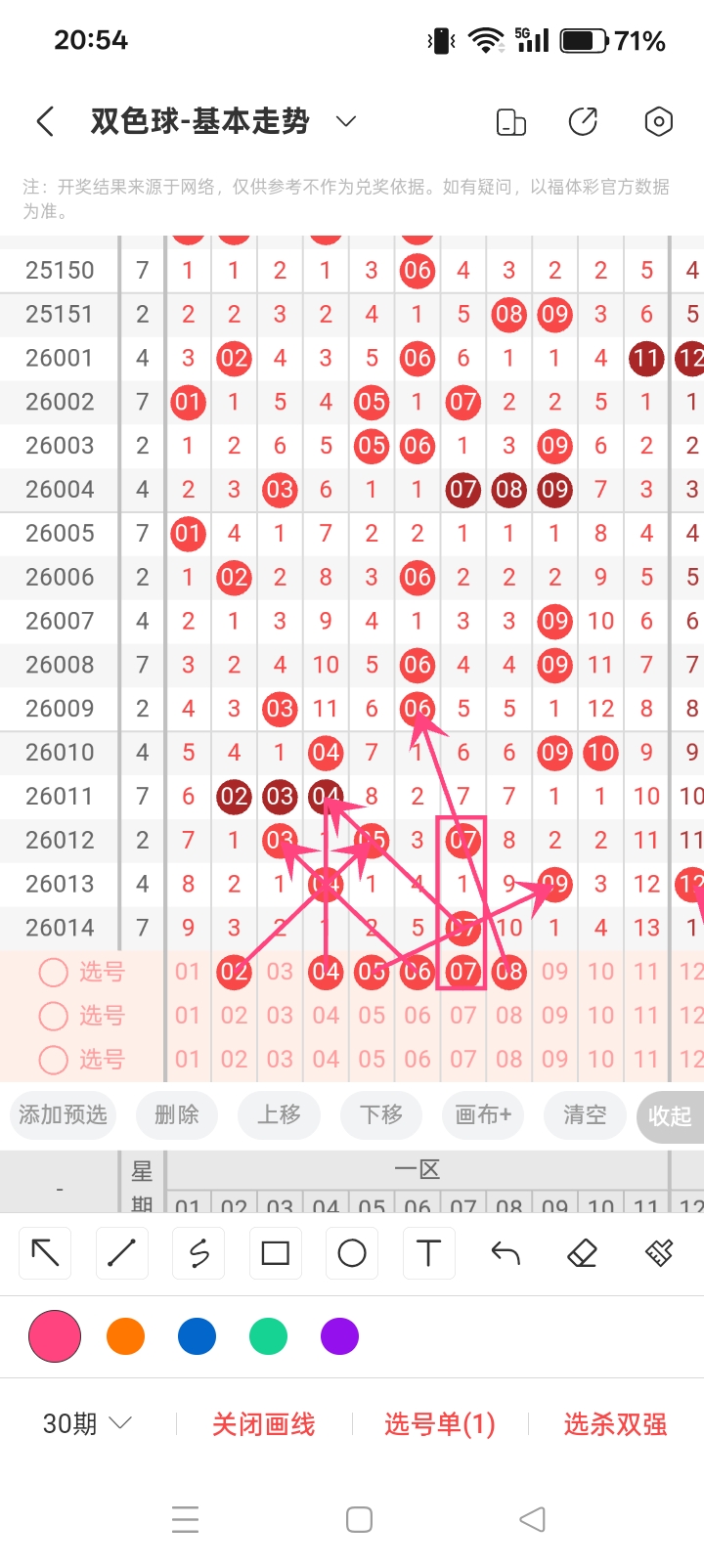Tap the 添加预选 button
Image resolution: width=704 pixels, height=1568 pixels.
(63, 1115)
